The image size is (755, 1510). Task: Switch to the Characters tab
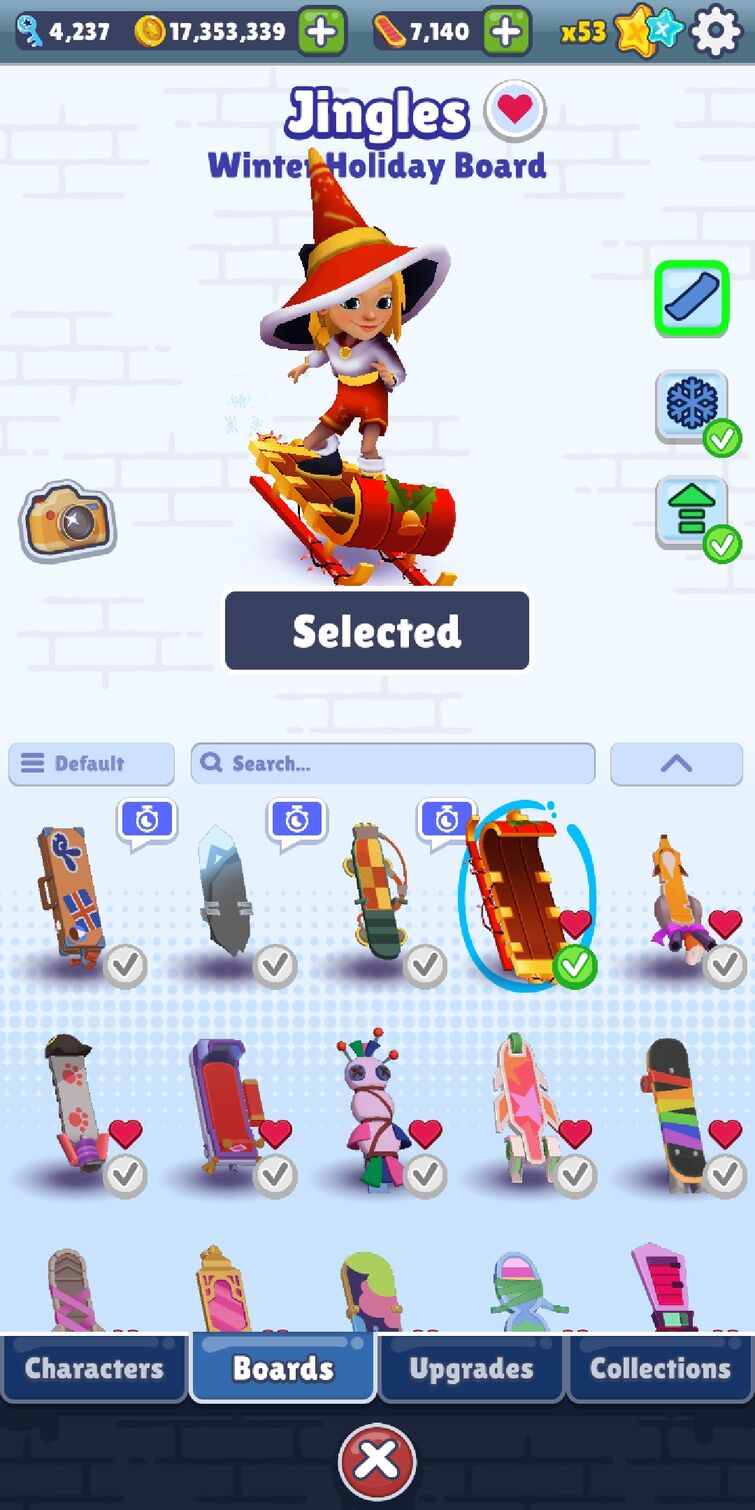(94, 1368)
